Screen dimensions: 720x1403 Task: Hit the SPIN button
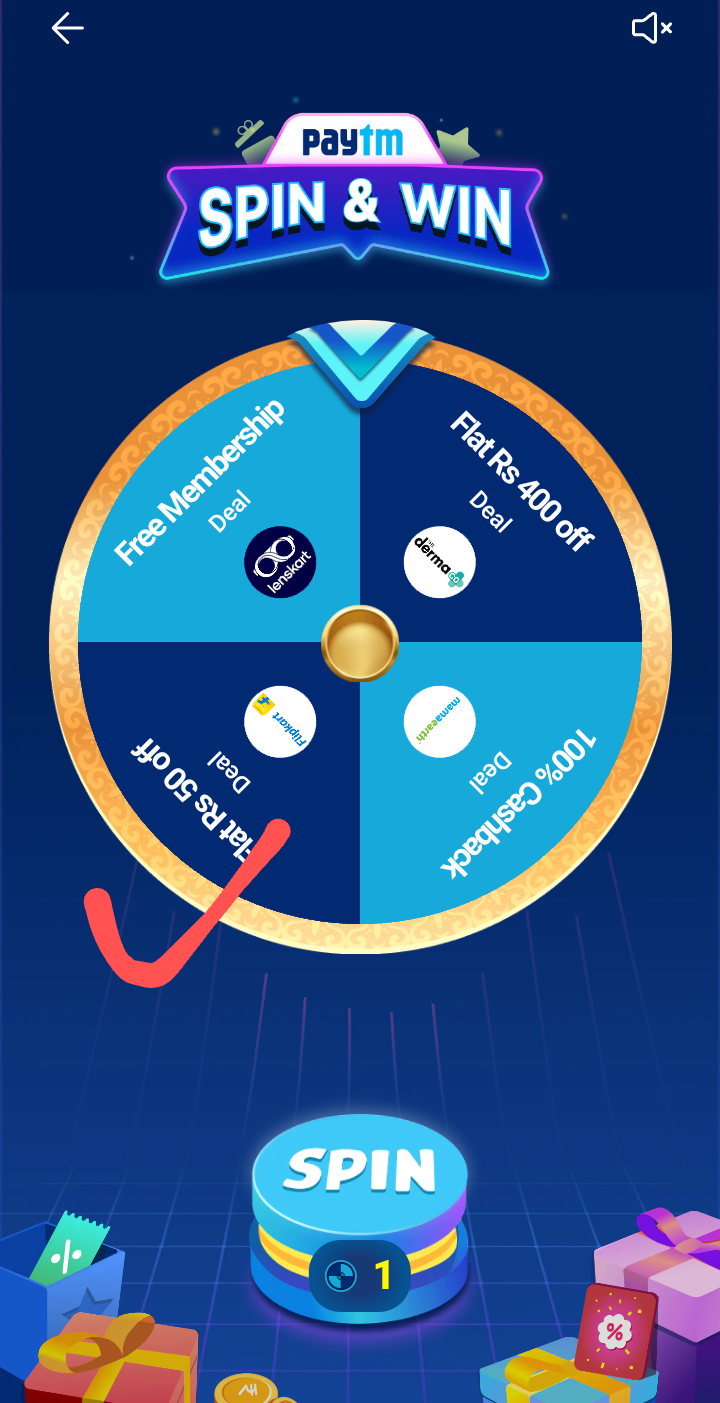point(359,1171)
